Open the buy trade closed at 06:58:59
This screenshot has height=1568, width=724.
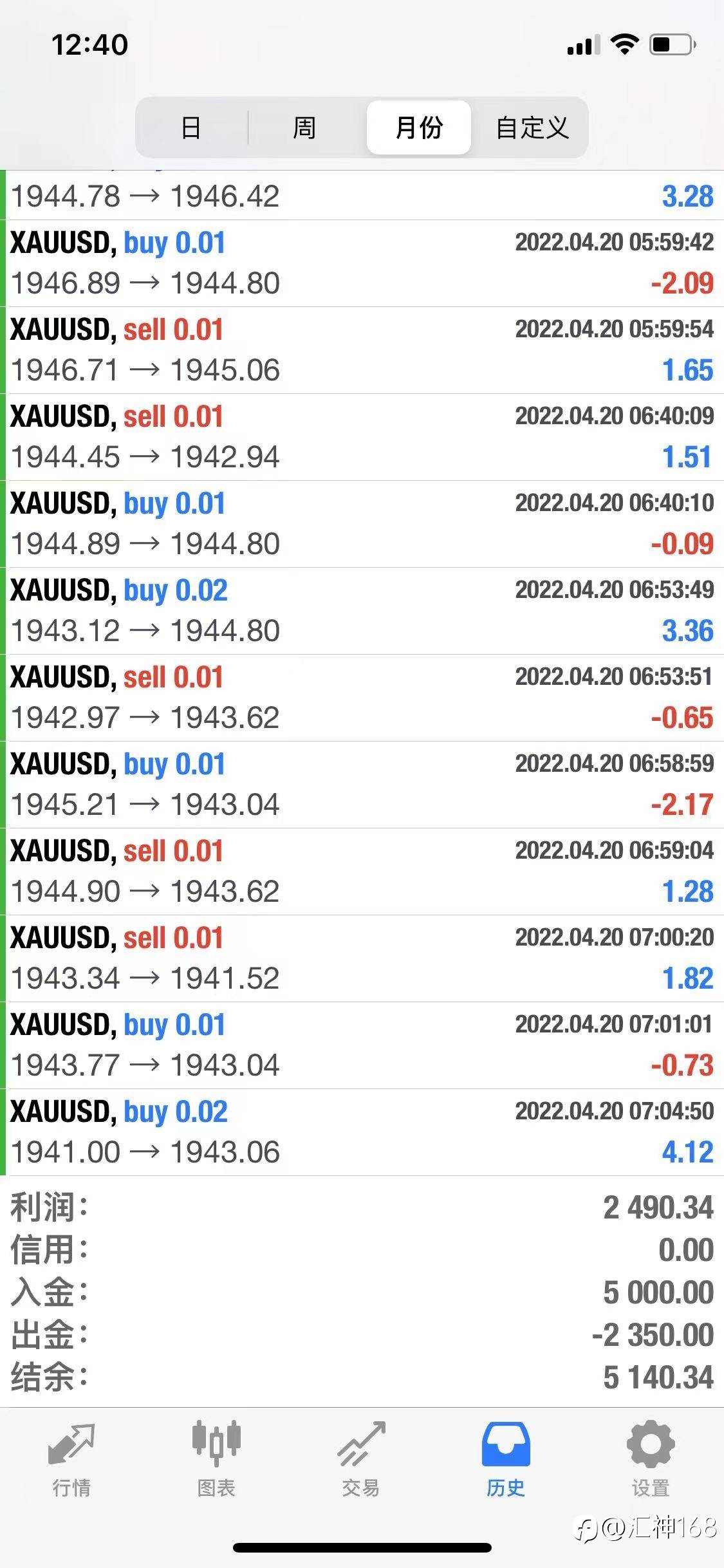(x=362, y=785)
